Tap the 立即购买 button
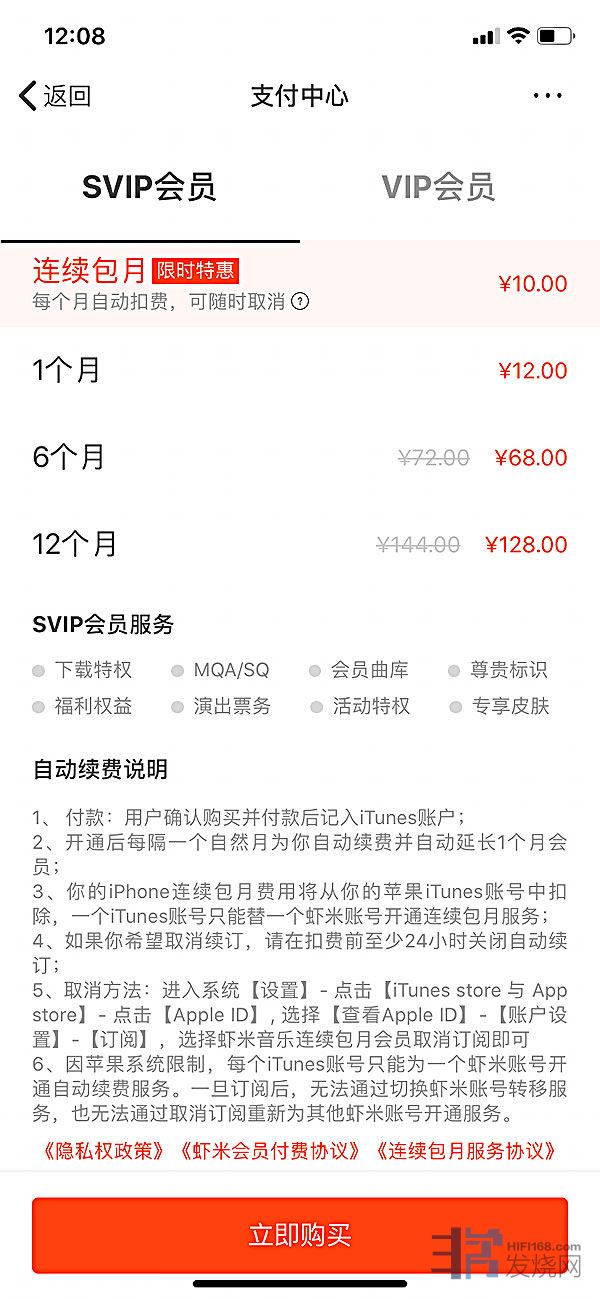 click(300, 1235)
